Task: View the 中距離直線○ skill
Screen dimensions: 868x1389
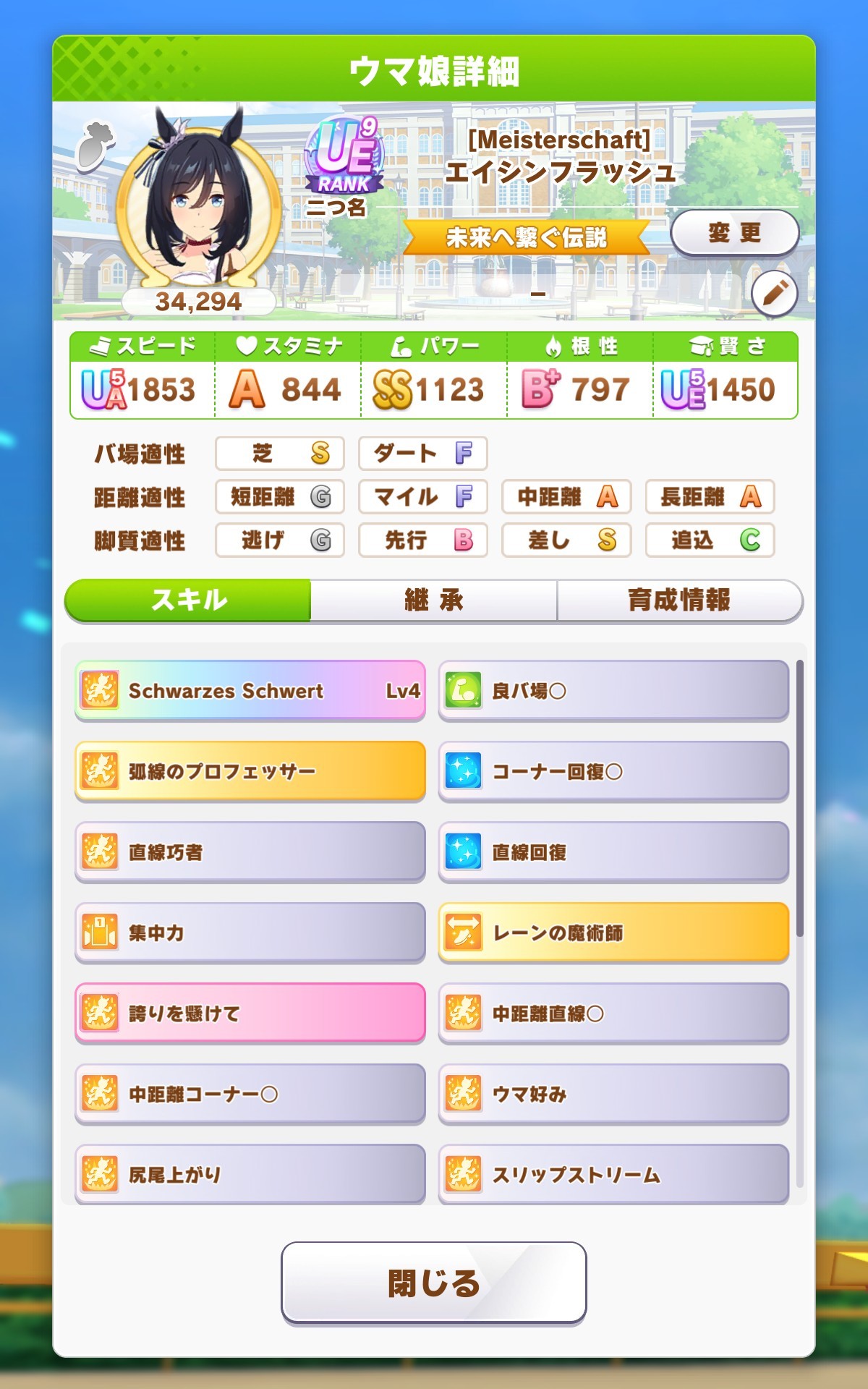Action: (x=613, y=1013)
